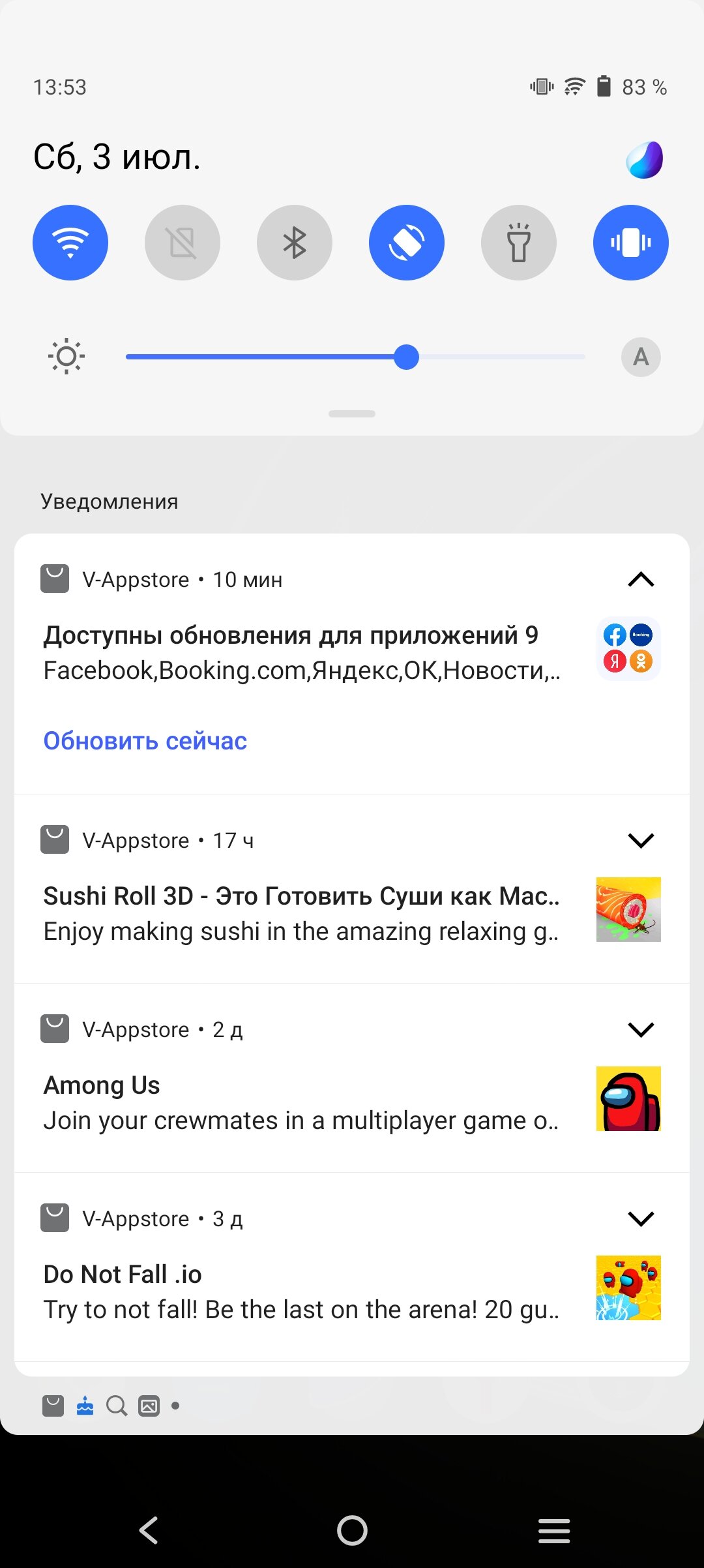Disable the auto-rotate tile

407,243
